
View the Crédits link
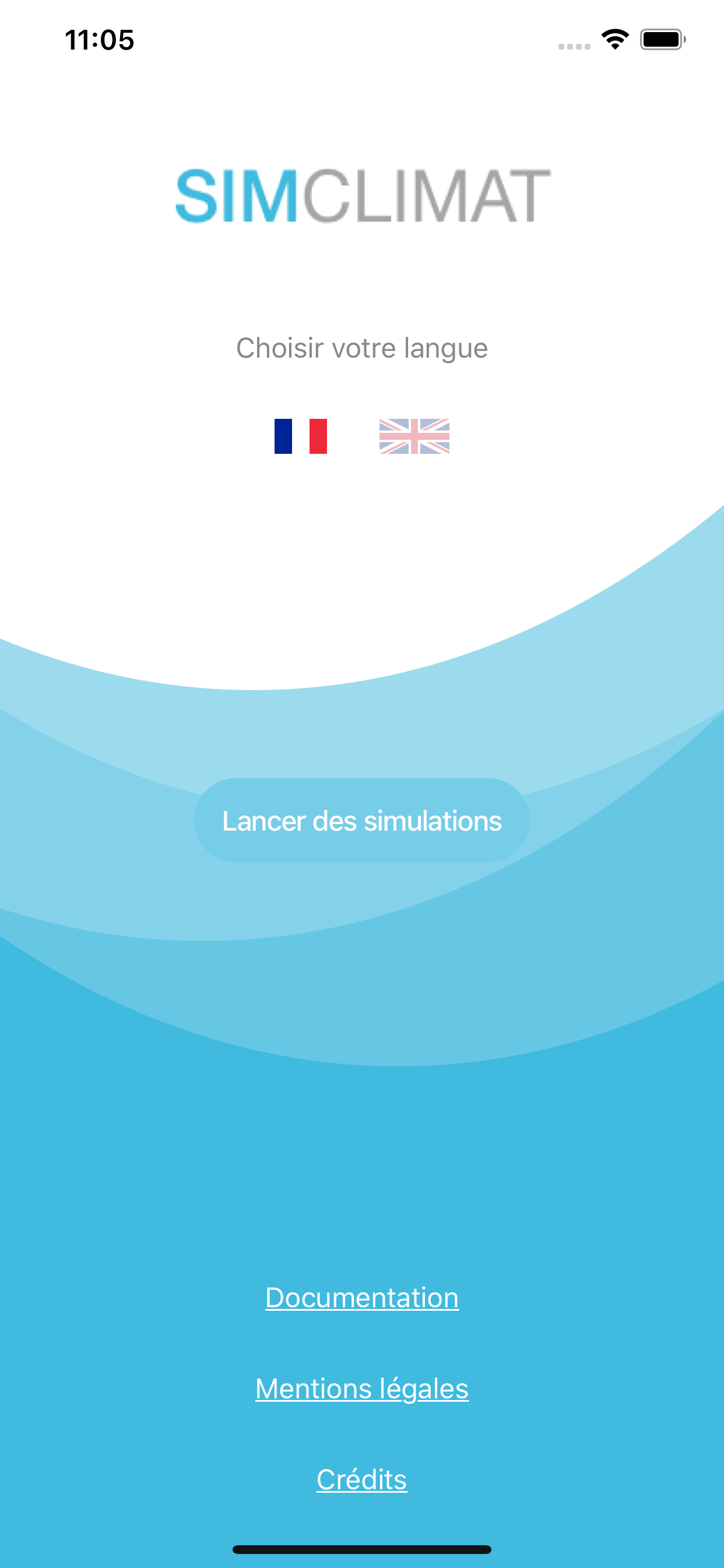coord(362,1479)
